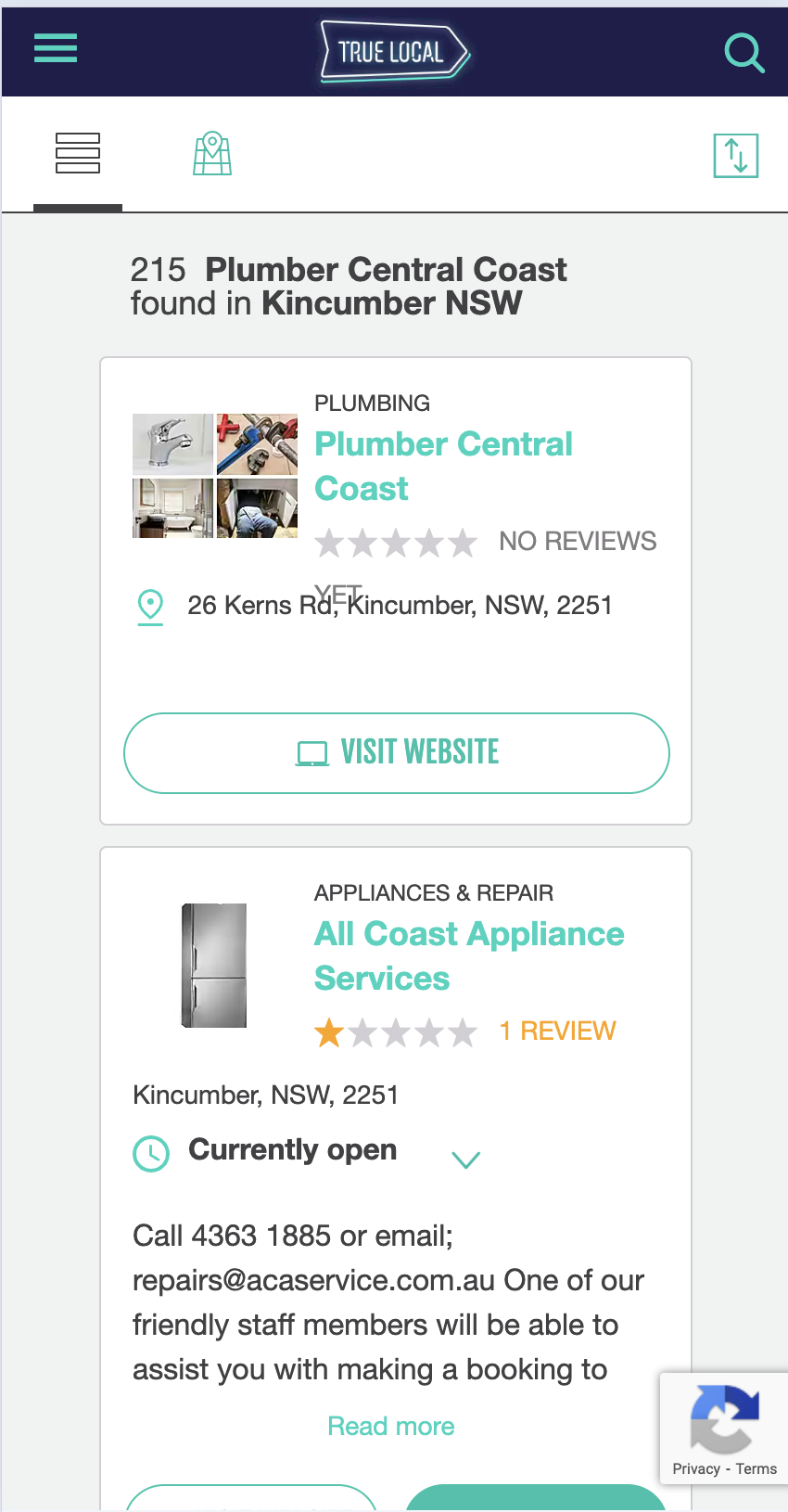Select the list view icon
The width and height of the screenshot is (788, 1512).
[78, 151]
